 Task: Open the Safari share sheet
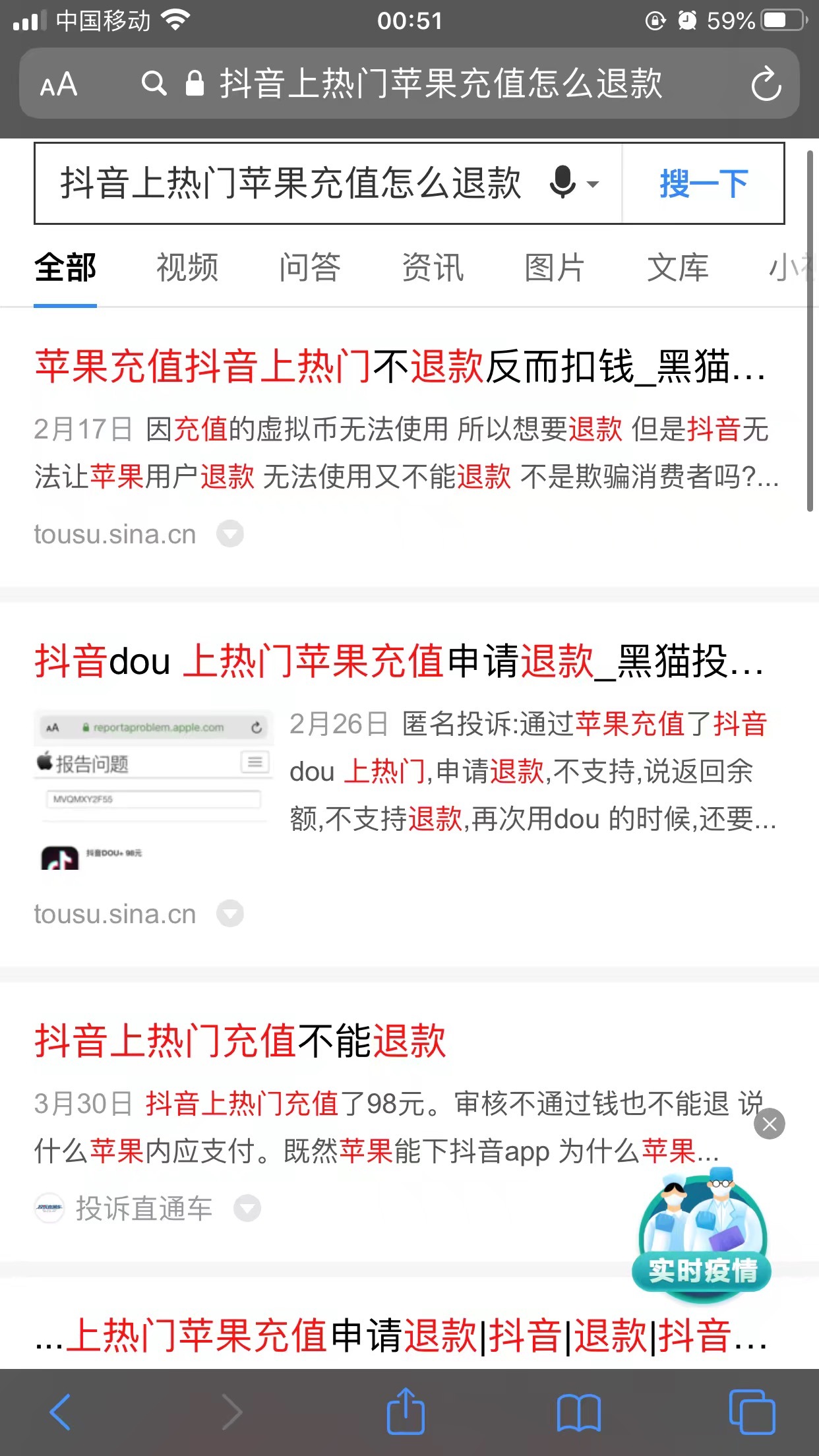coord(406,1412)
